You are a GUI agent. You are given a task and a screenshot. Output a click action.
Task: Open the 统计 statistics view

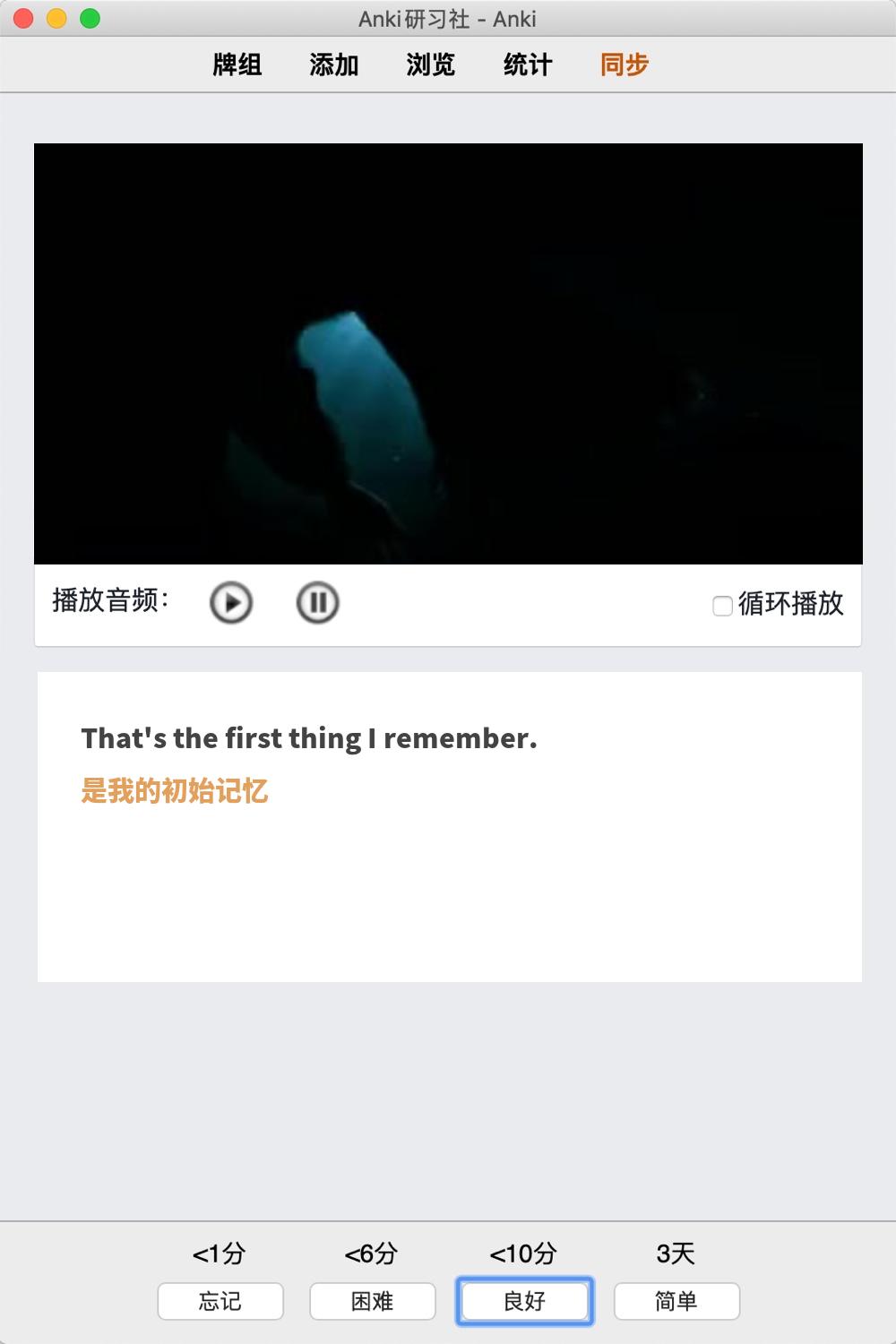[x=528, y=65]
